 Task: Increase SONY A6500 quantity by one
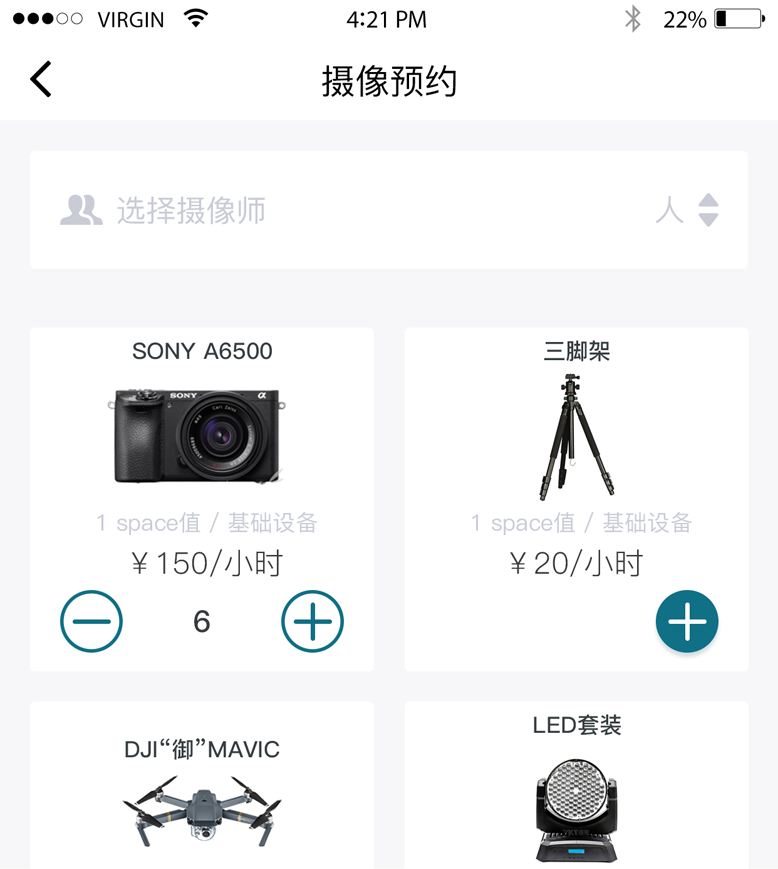pos(312,621)
